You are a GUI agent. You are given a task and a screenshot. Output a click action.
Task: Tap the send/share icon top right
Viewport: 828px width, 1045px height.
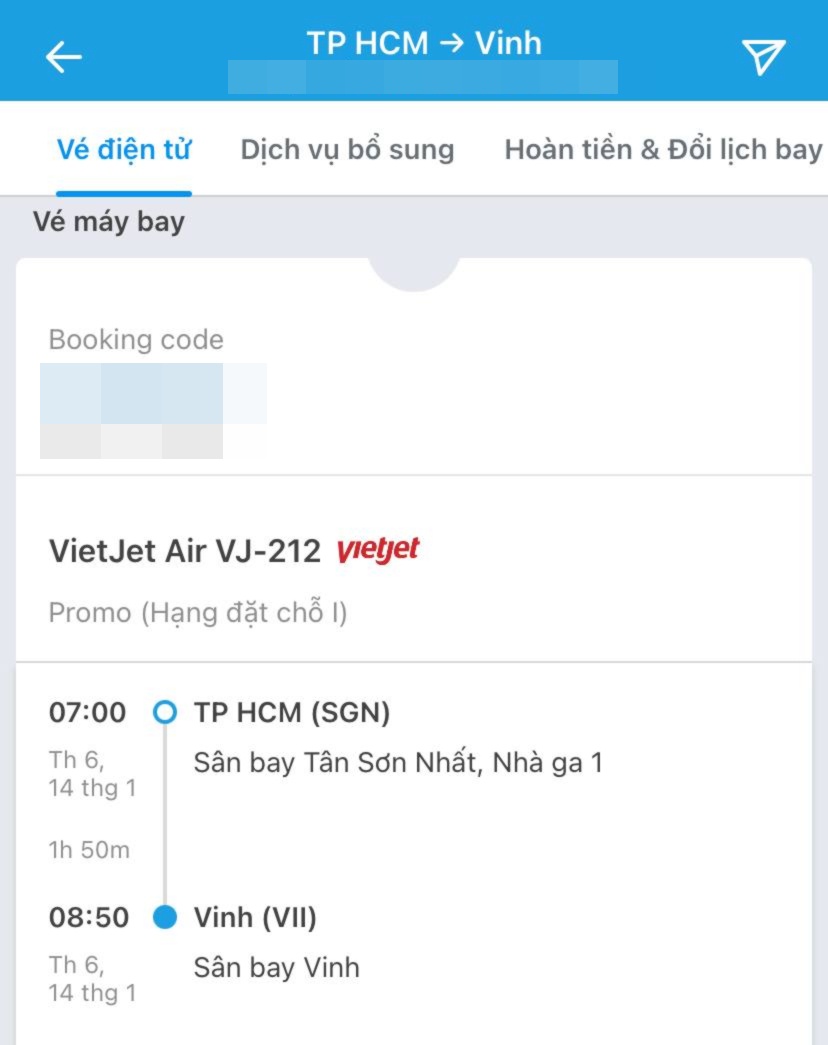pos(762,57)
